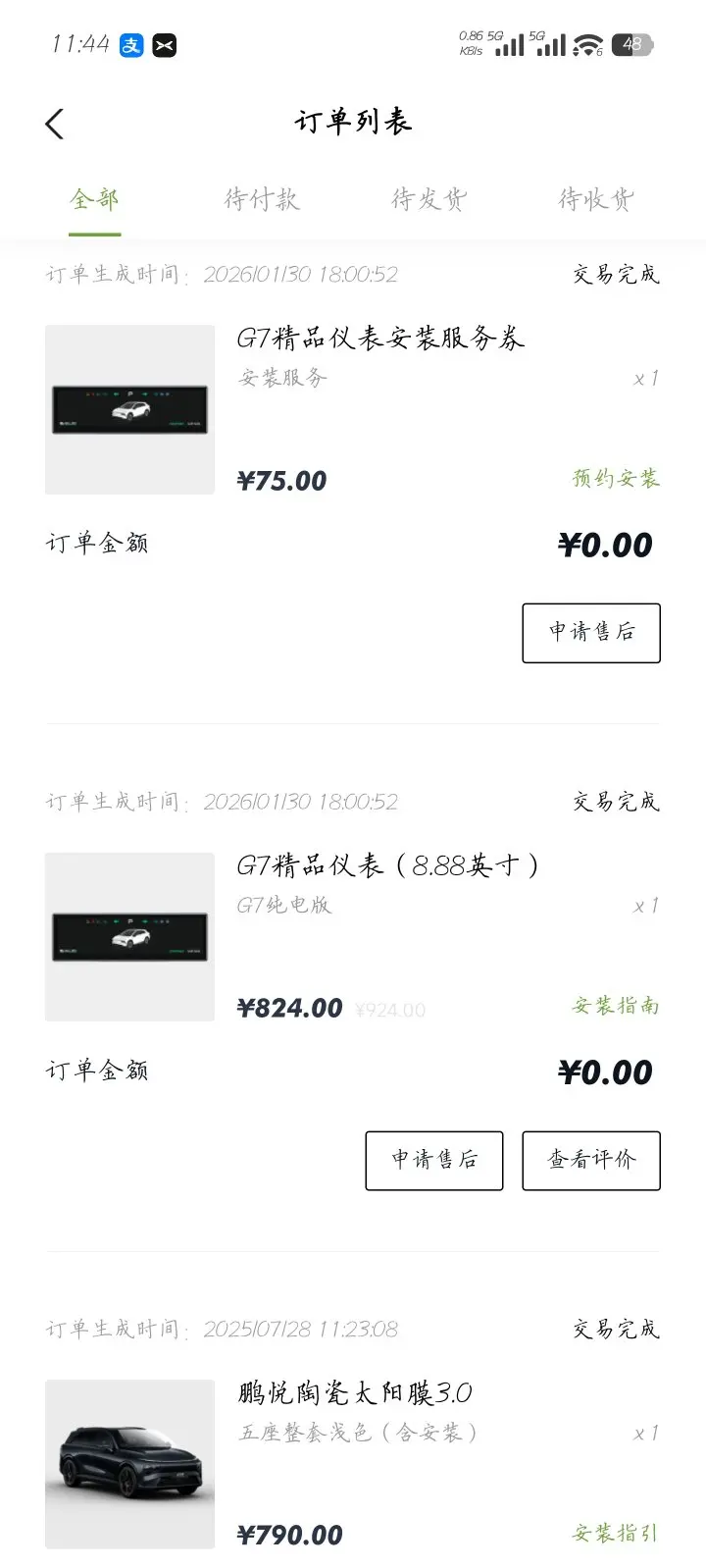Go back from the order list

click(x=55, y=124)
